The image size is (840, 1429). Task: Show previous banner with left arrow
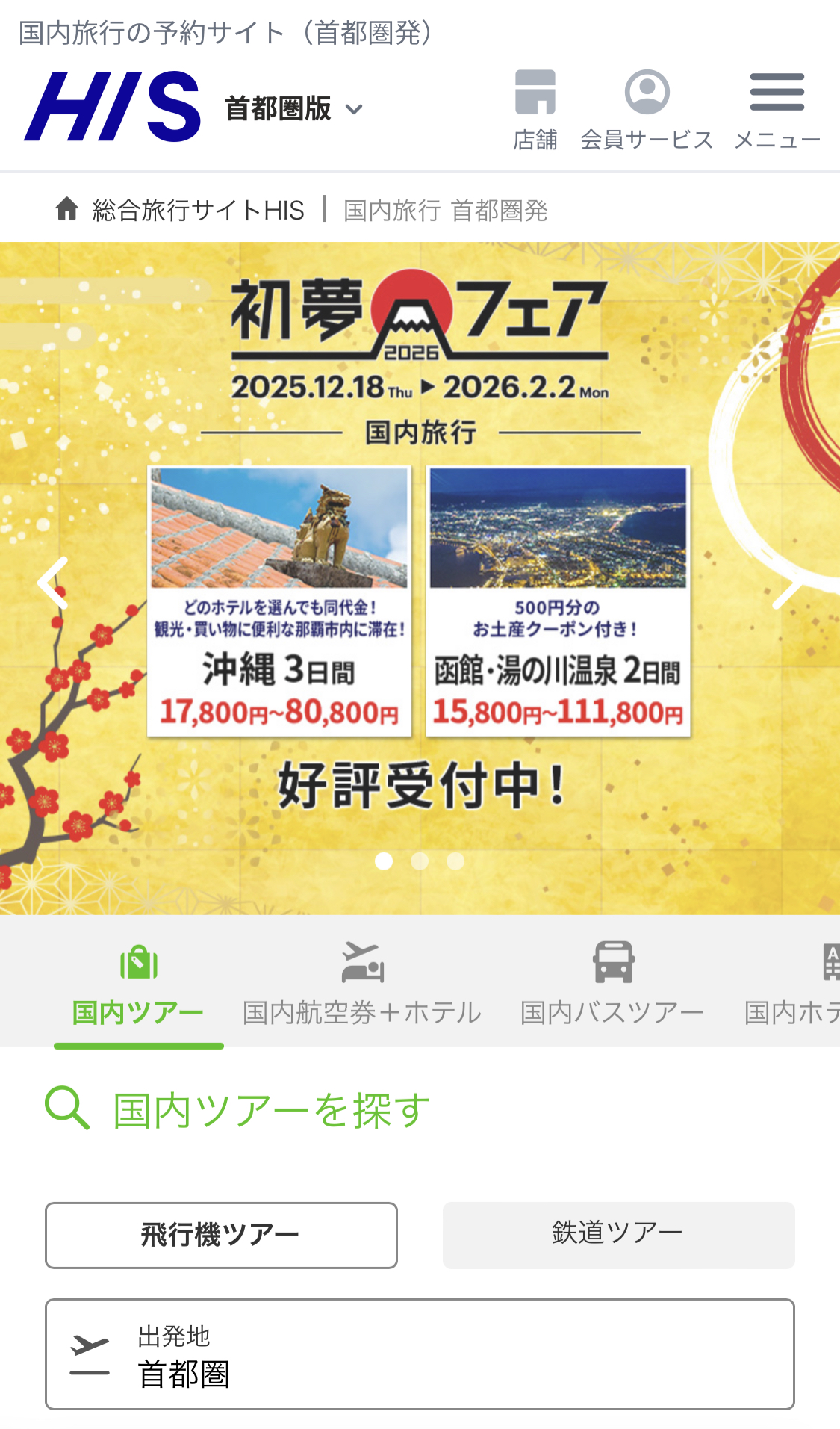pos(54,583)
